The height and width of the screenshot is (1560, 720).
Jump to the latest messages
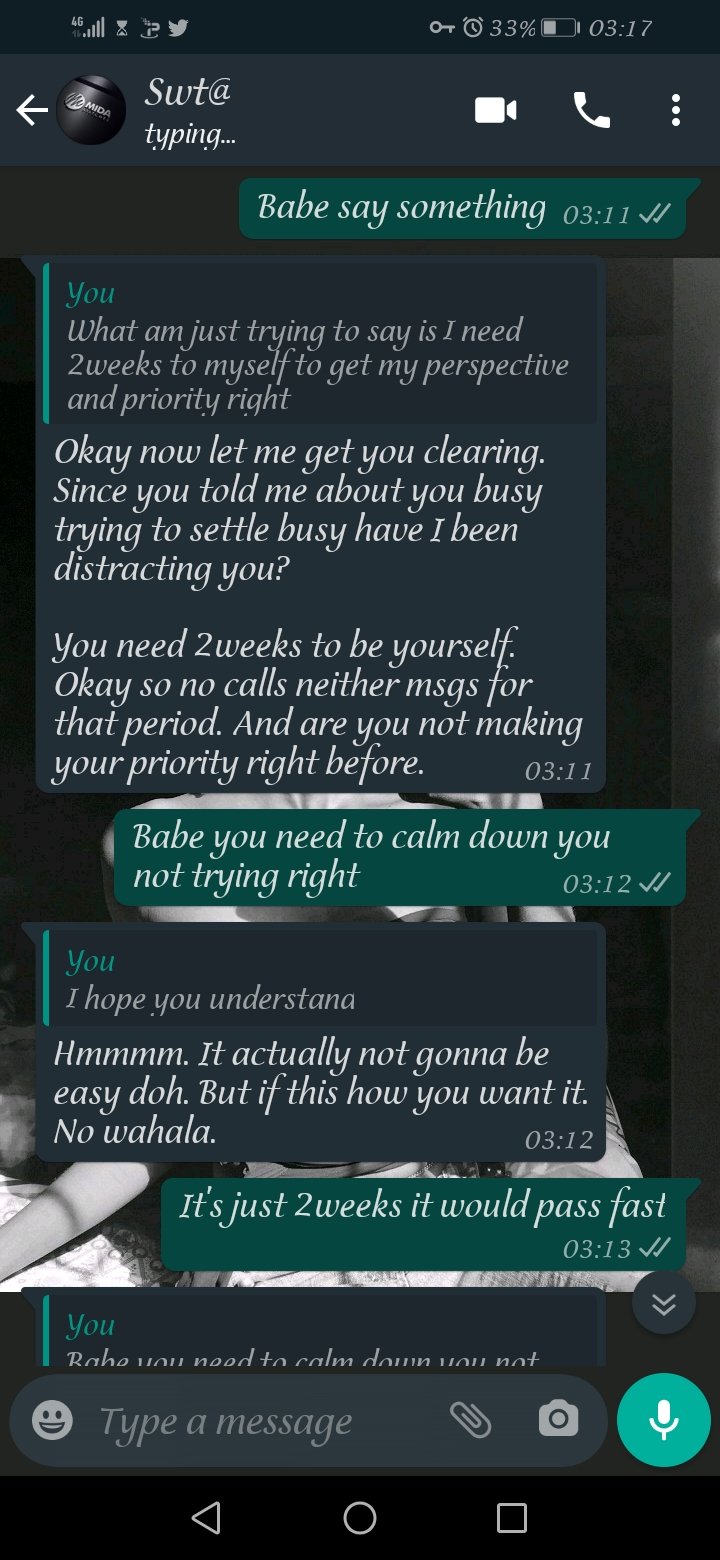pyautogui.click(x=664, y=1303)
